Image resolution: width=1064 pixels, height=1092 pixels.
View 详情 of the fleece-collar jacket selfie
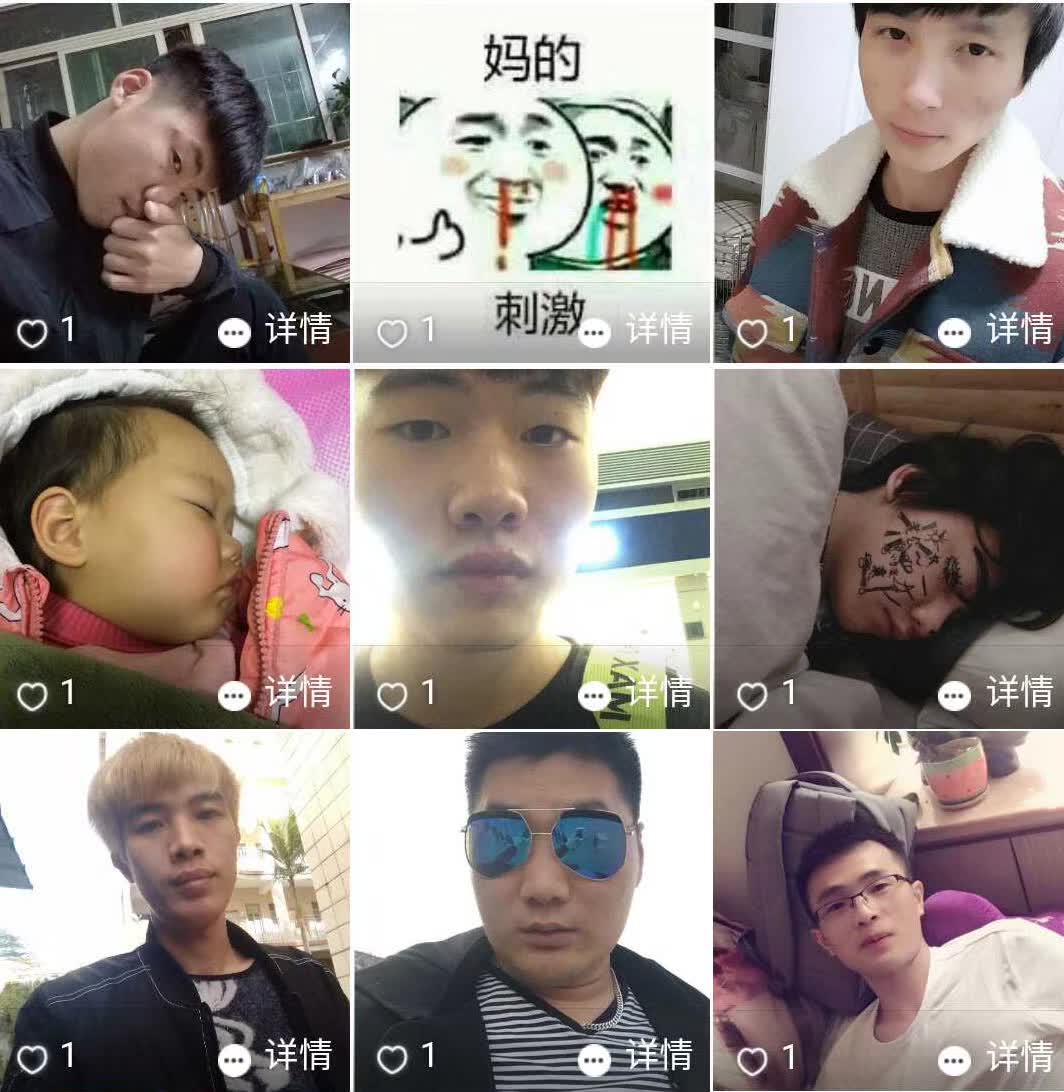(x=999, y=331)
